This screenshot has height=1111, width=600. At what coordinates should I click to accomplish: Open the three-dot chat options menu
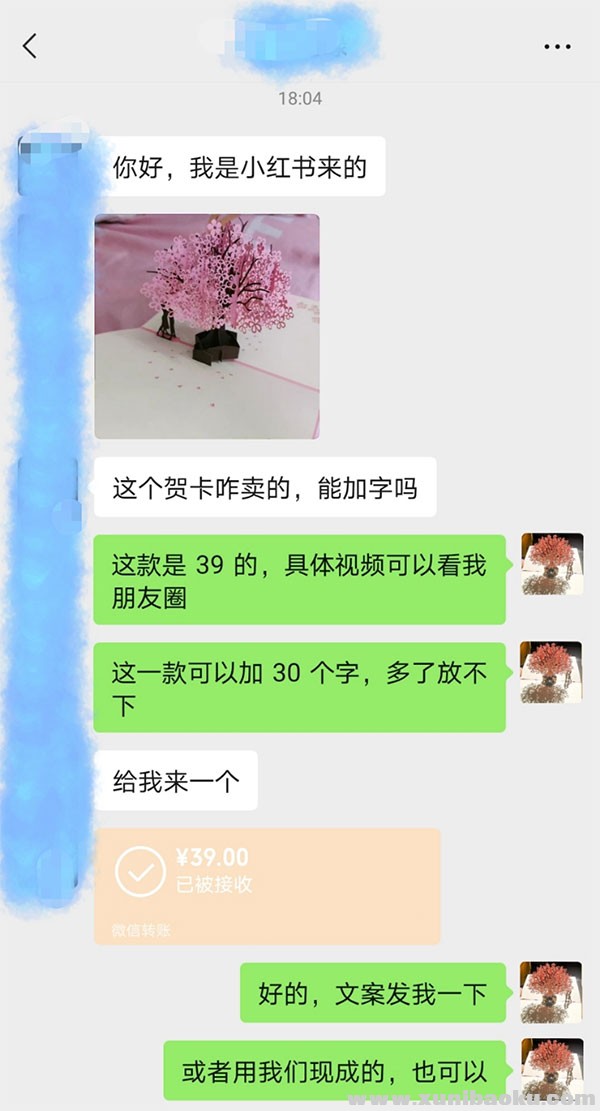tap(557, 47)
